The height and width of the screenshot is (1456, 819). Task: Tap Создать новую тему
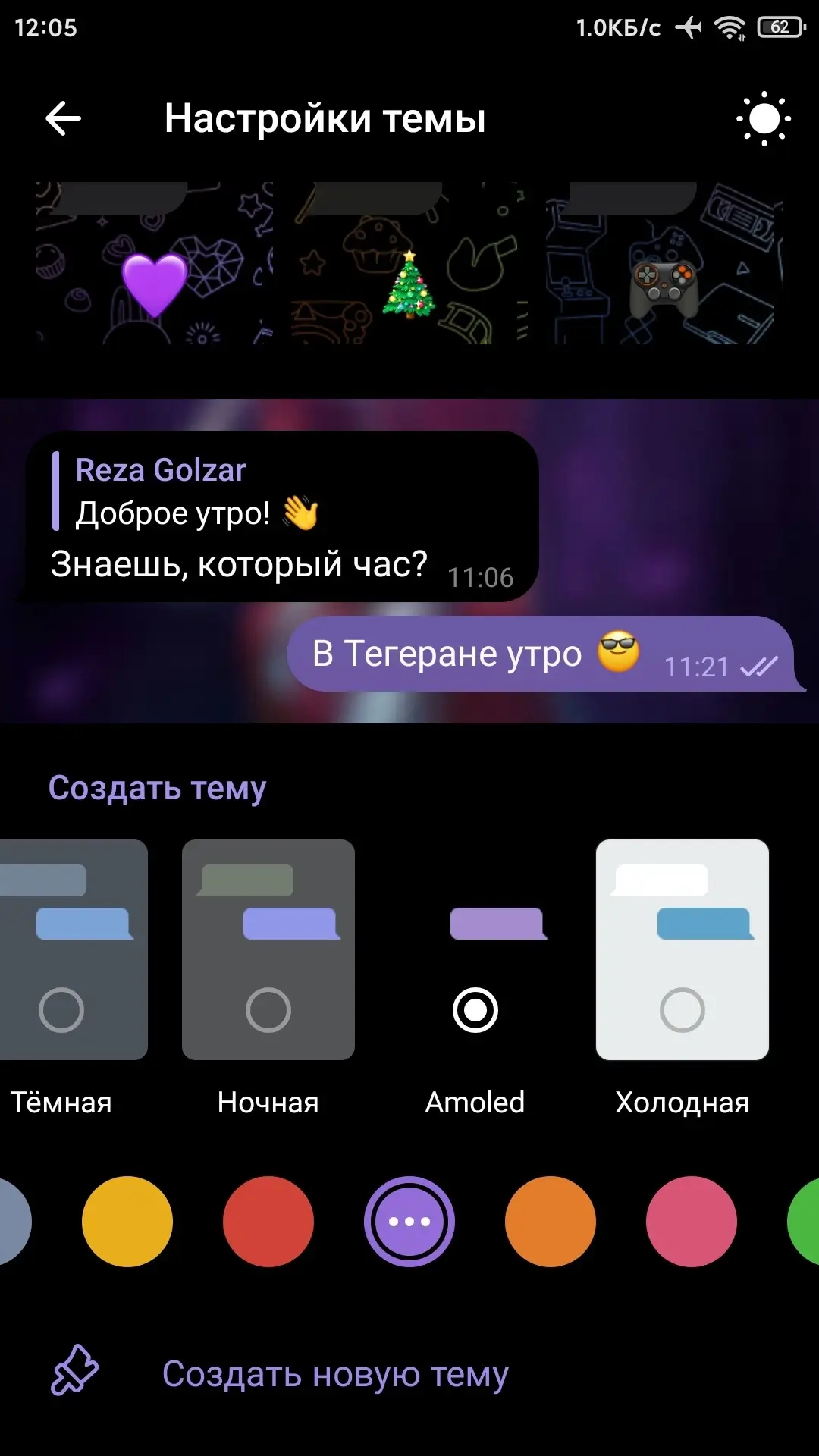[334, 1373]
